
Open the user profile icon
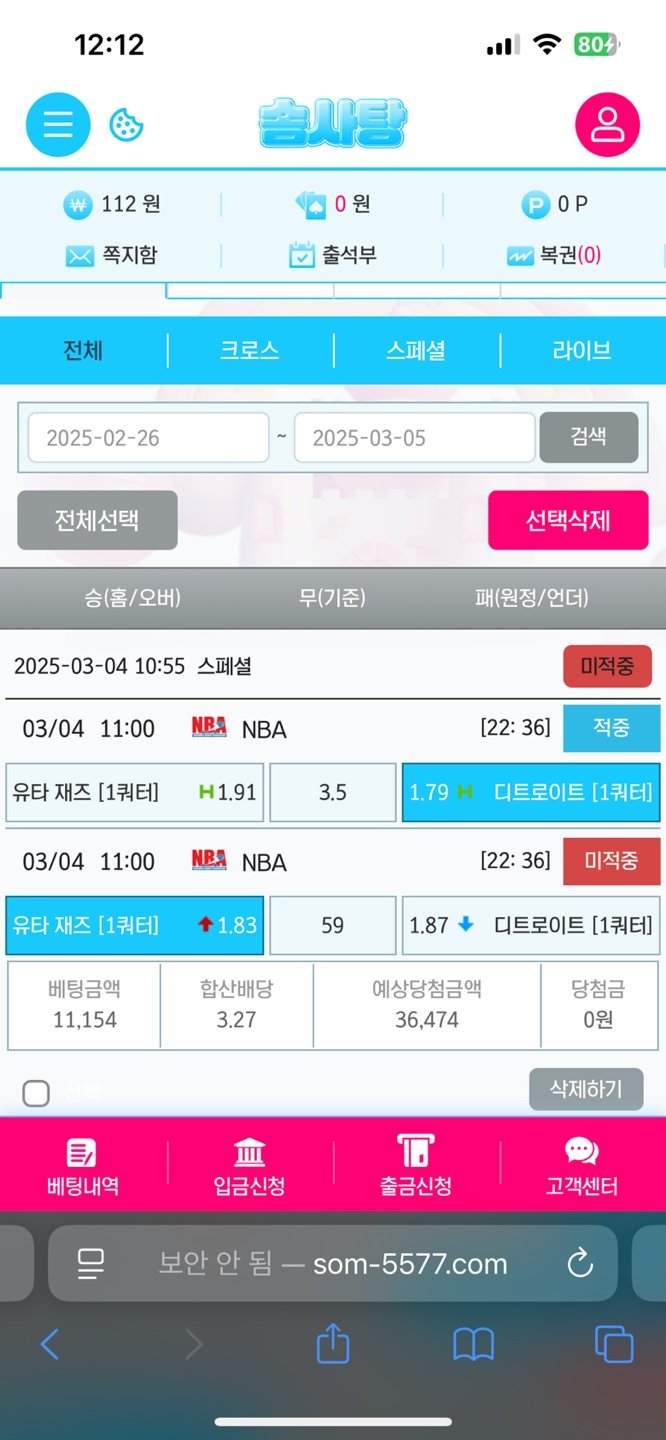click(606, 125)
